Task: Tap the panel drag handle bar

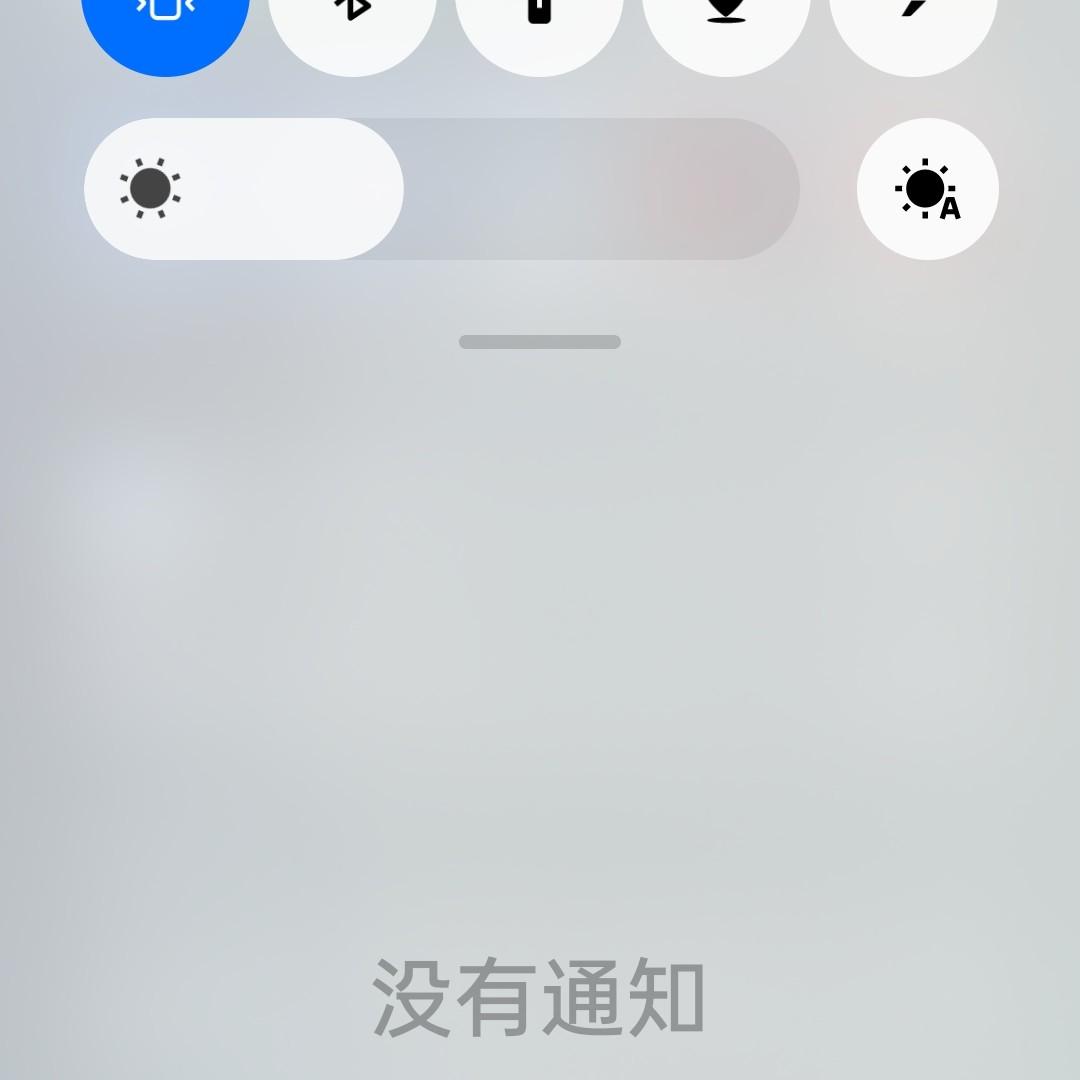Action: point(540,342)
